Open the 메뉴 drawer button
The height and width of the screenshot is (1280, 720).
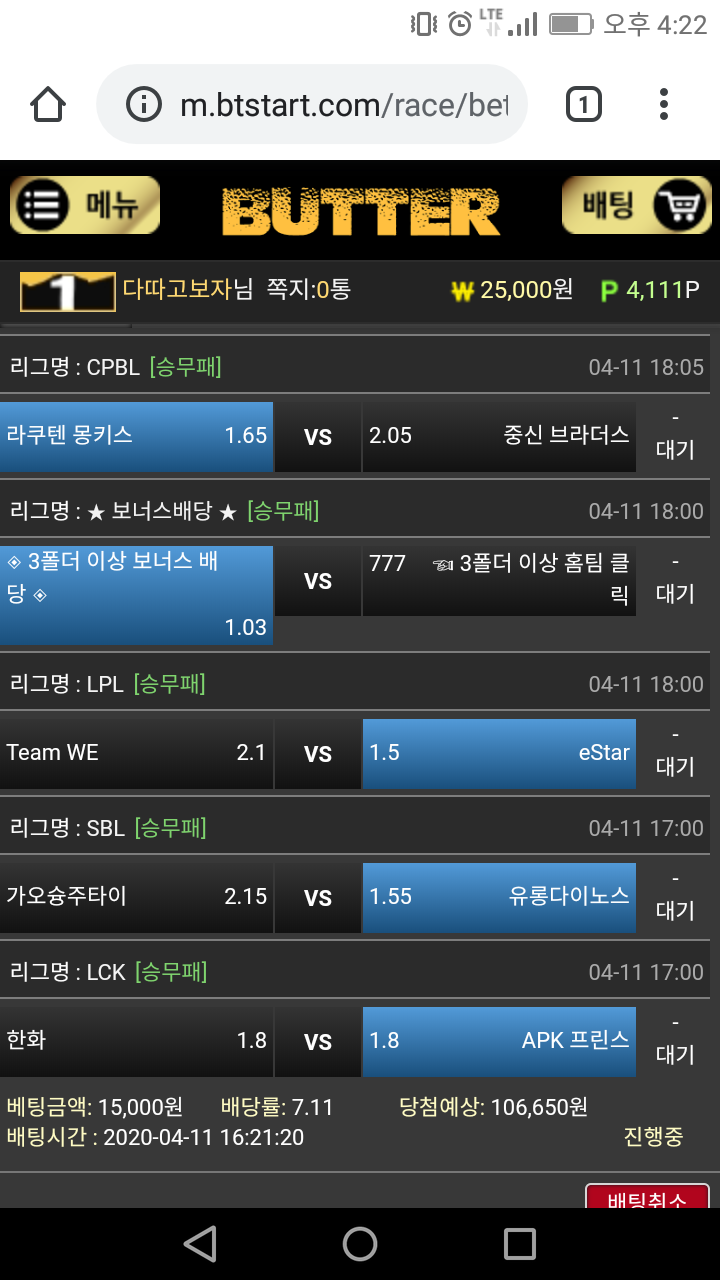85,205
